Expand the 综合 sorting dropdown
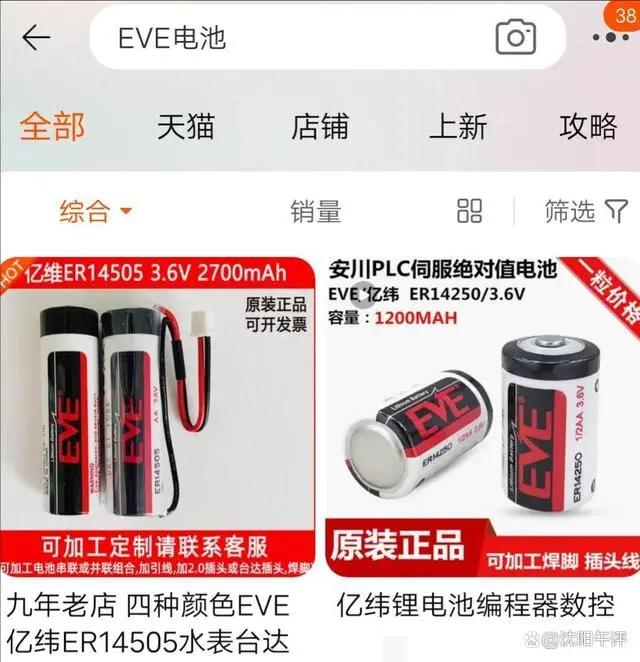Image resolution: width=640 pixels, height=662 pixels. (x=96, y=211)
